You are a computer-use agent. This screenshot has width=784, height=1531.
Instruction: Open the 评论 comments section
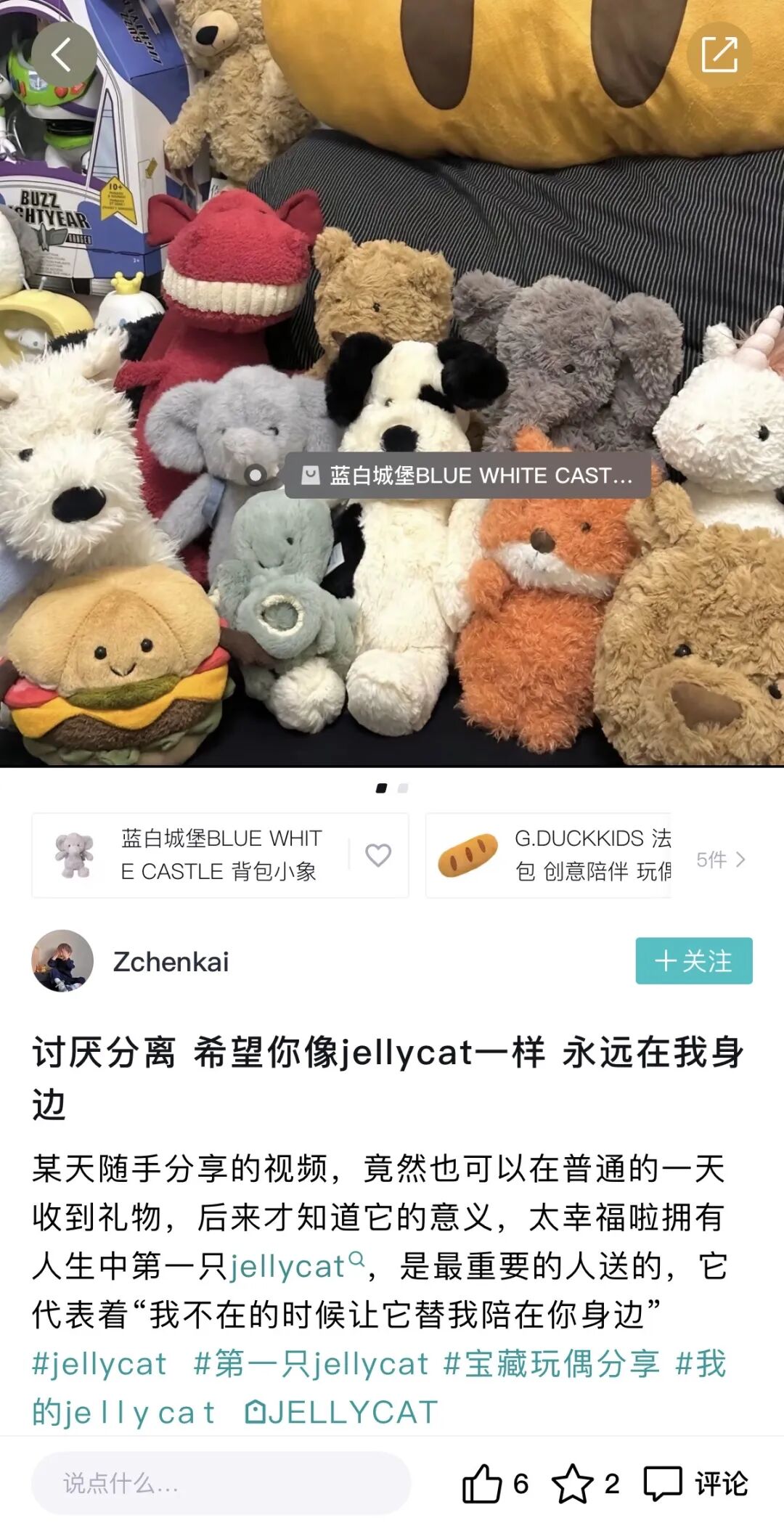click(695, 1483)
